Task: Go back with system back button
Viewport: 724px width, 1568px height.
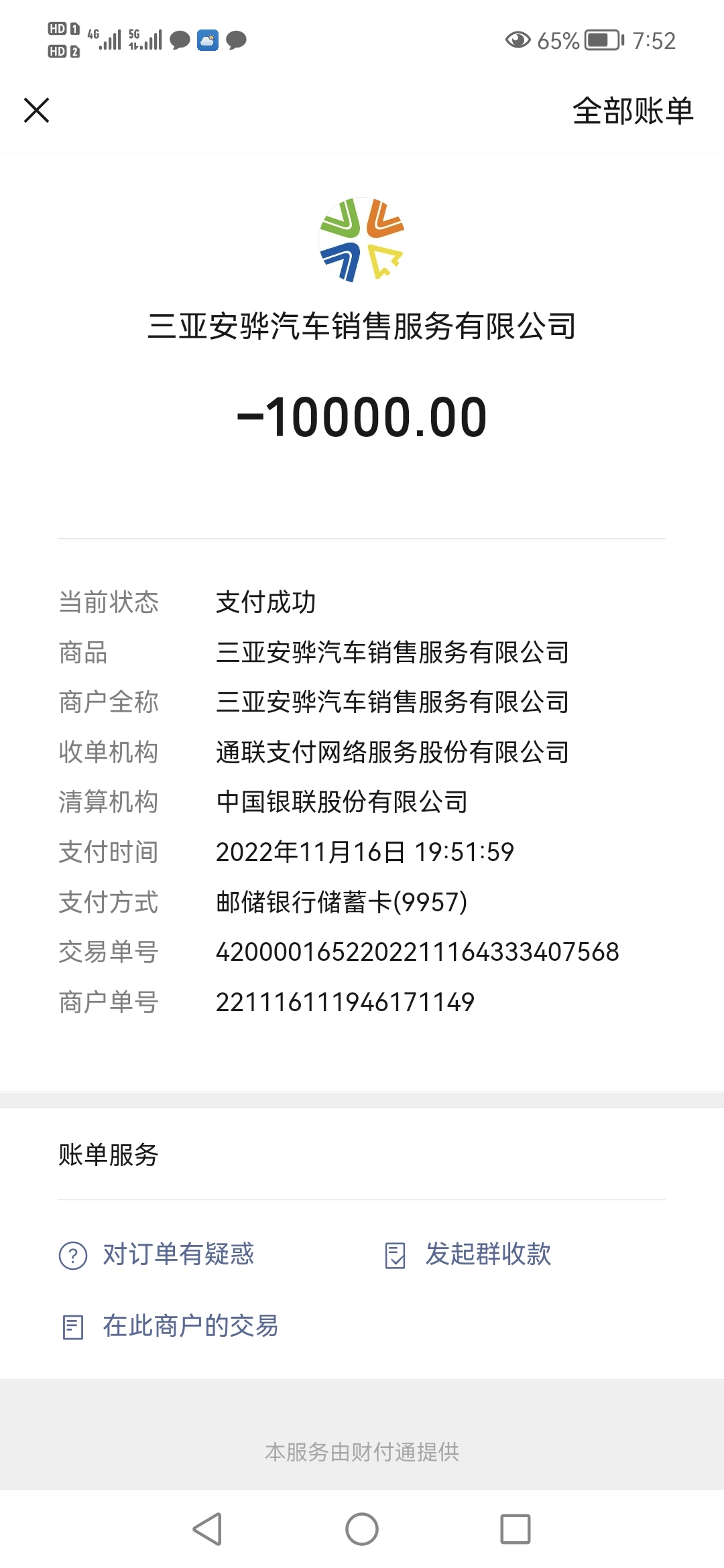Action: (x=207, y=1529)
